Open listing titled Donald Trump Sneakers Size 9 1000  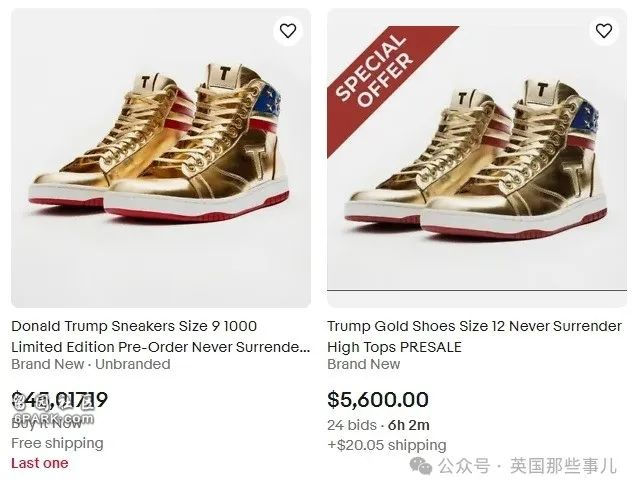coord(160,336)
